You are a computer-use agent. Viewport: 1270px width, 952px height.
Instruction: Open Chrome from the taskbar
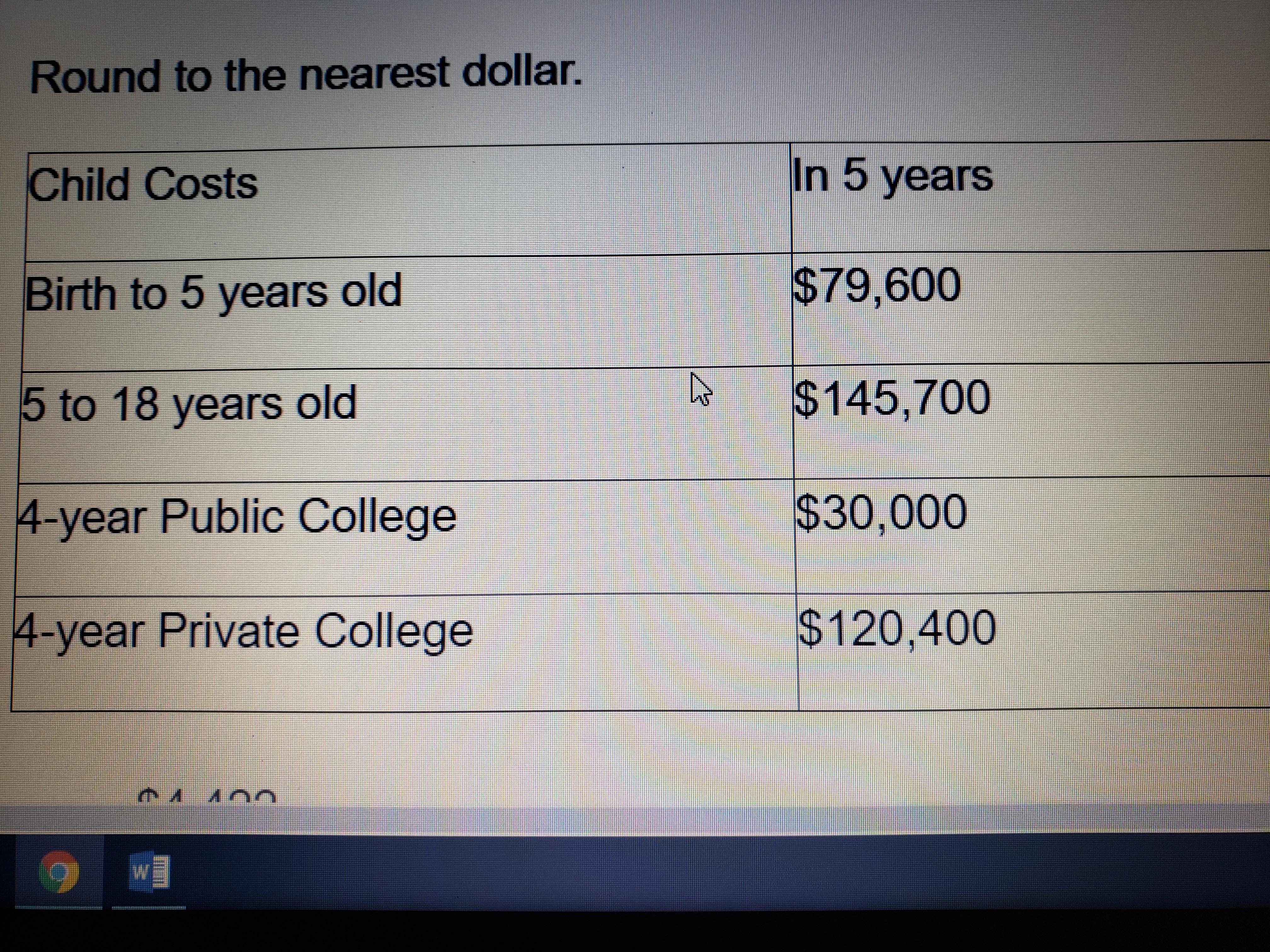[x=58, y=872]
